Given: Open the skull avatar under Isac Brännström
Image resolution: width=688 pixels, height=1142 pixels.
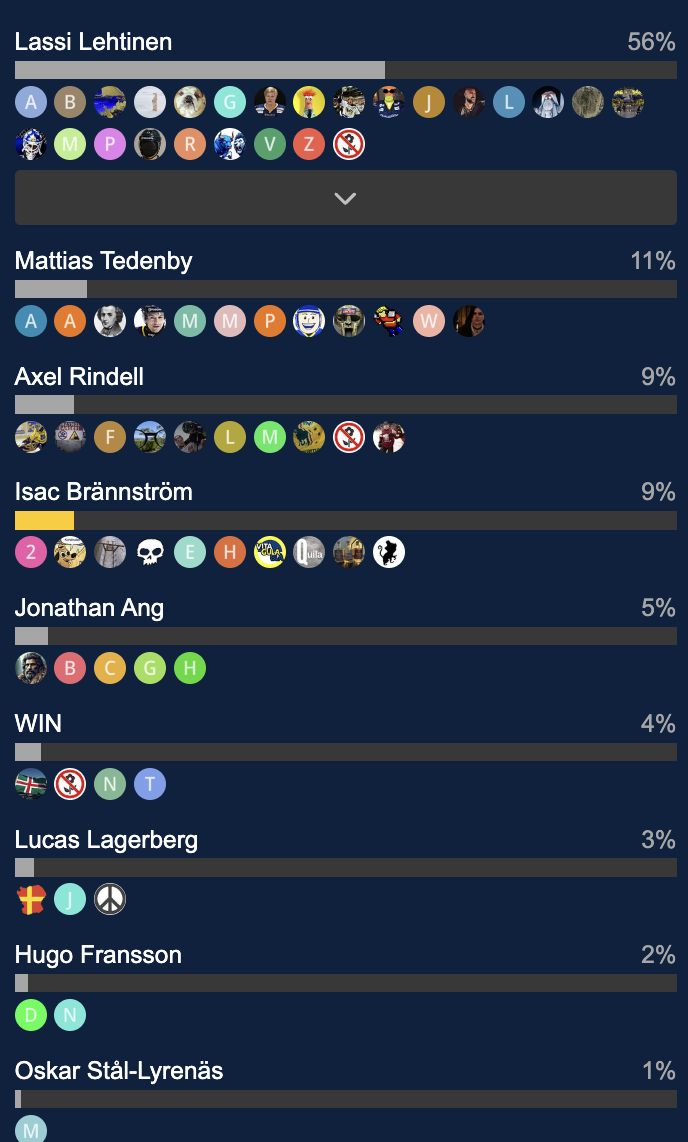Looking at the screenshot, I should click(x=150, y=552).
